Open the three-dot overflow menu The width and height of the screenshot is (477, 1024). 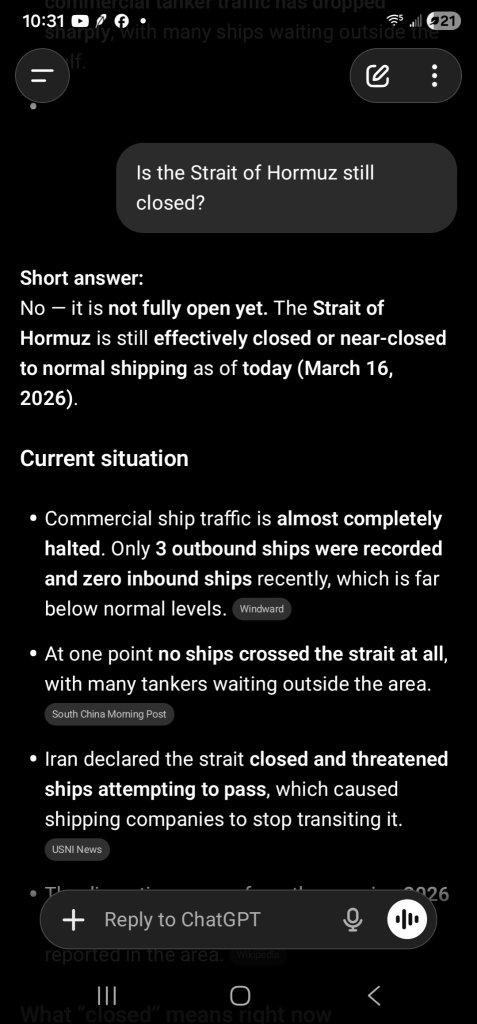(435, 76)
